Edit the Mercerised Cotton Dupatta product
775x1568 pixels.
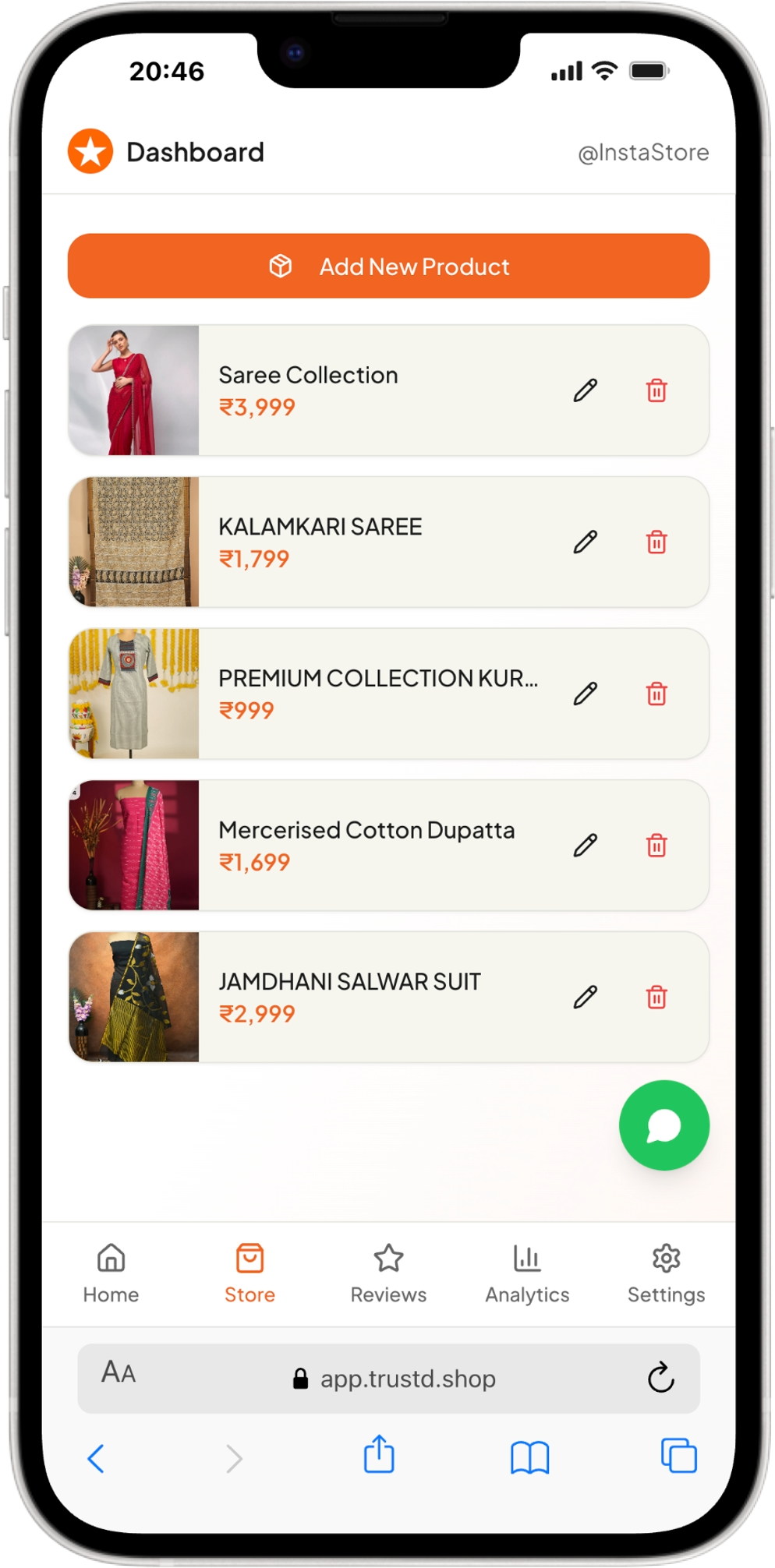click(x=586, y=845)
